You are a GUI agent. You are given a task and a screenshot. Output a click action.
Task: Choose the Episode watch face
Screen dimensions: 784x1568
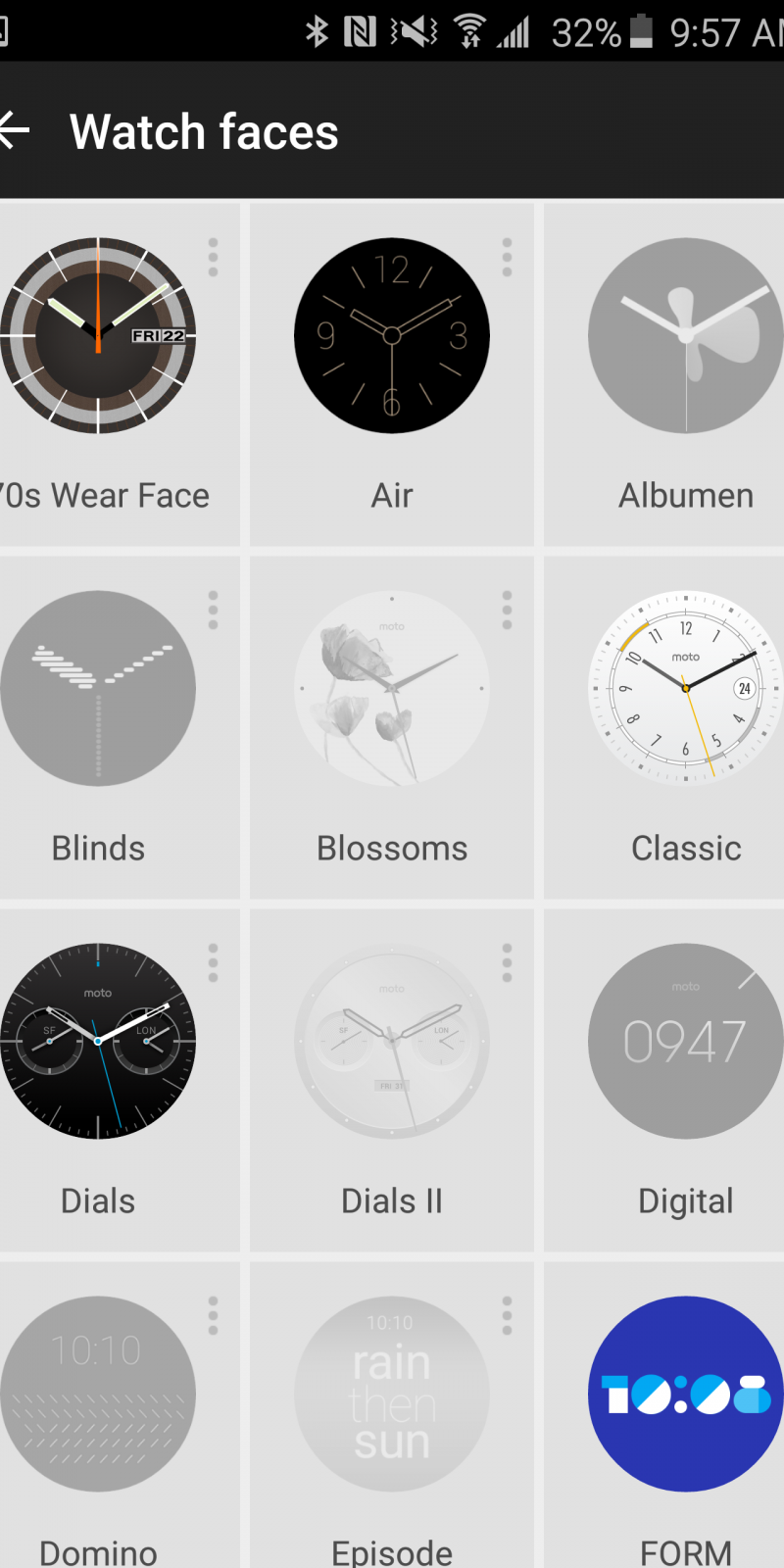(x=392, y=1395)
